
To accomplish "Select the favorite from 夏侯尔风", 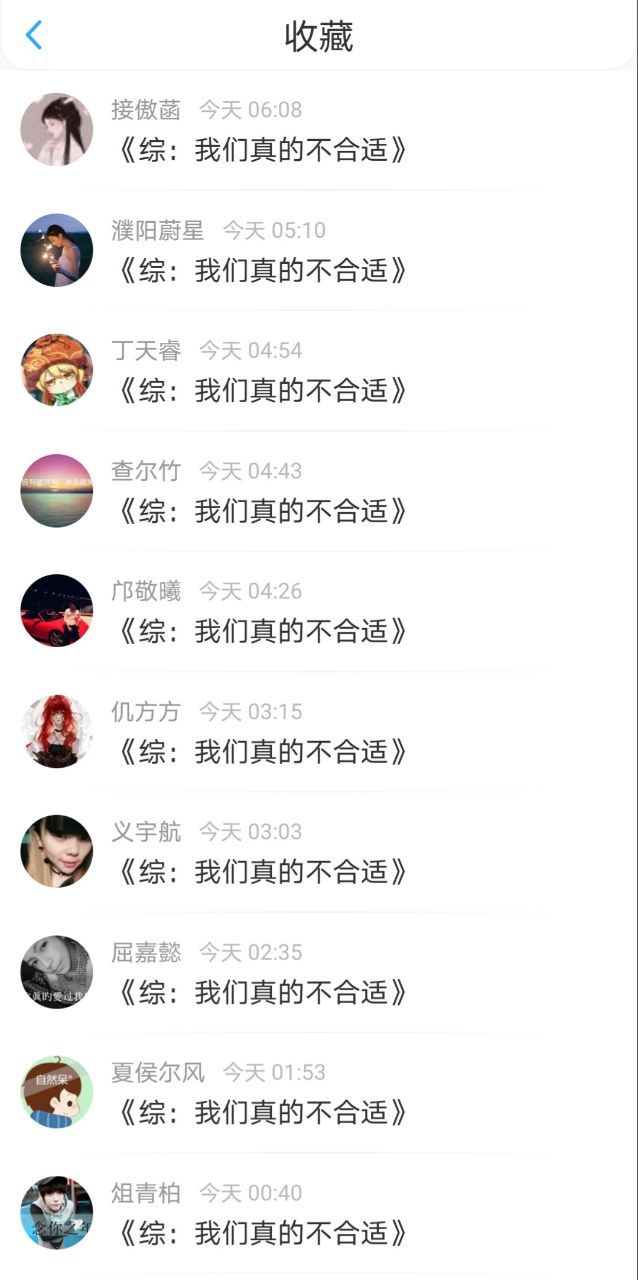I will (319, 1092).
